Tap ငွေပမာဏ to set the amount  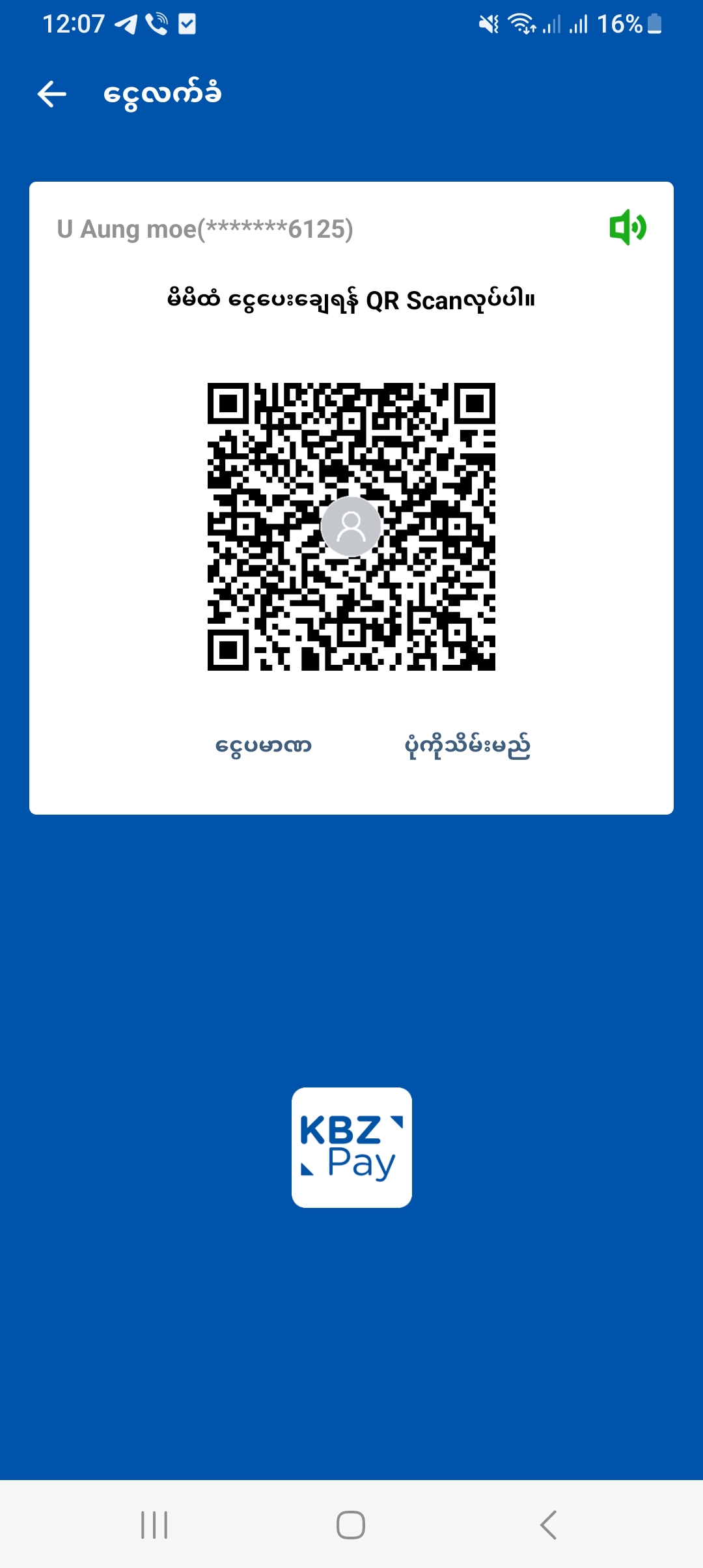point(264,746)
